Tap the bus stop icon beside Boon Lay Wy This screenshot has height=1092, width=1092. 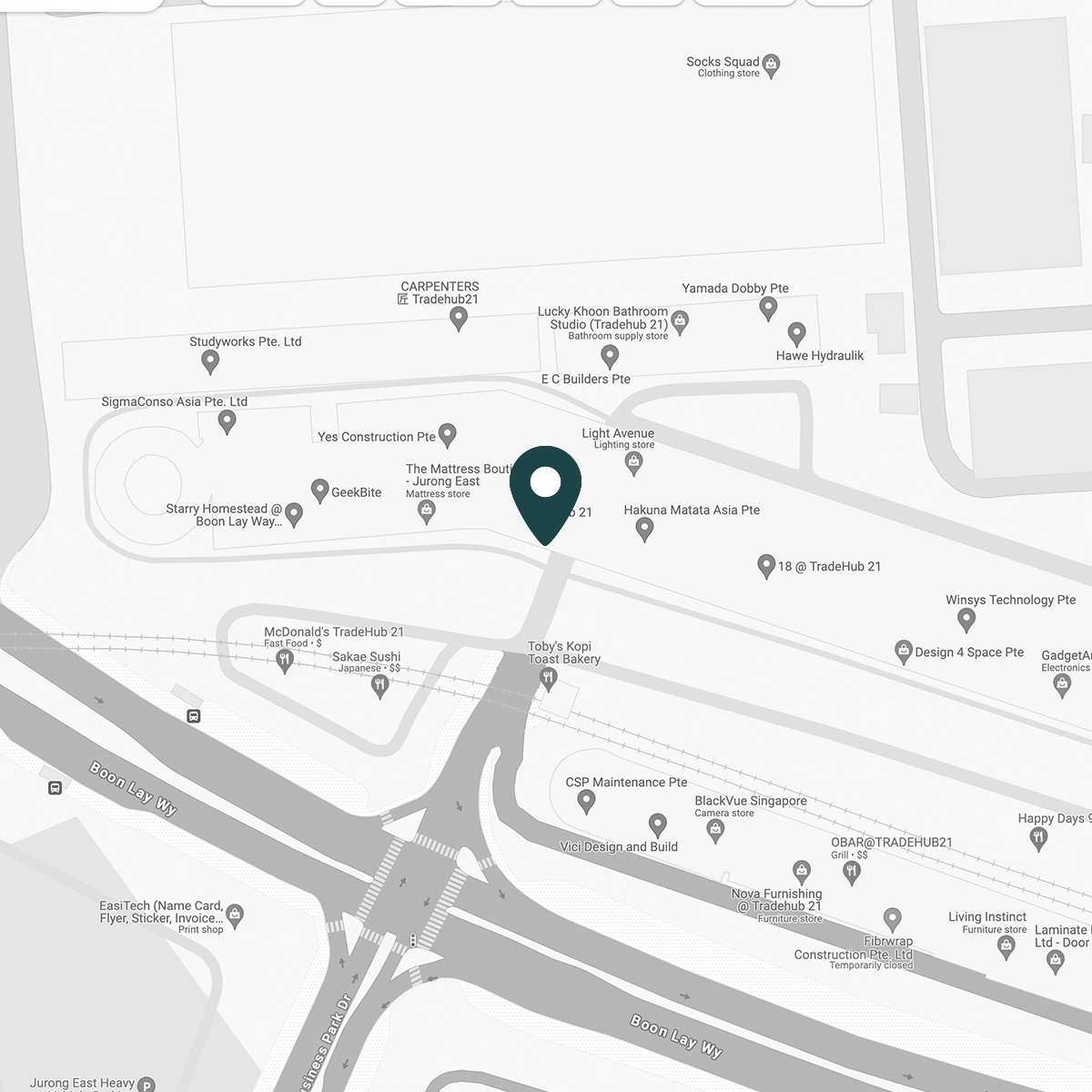click(194, 716)
